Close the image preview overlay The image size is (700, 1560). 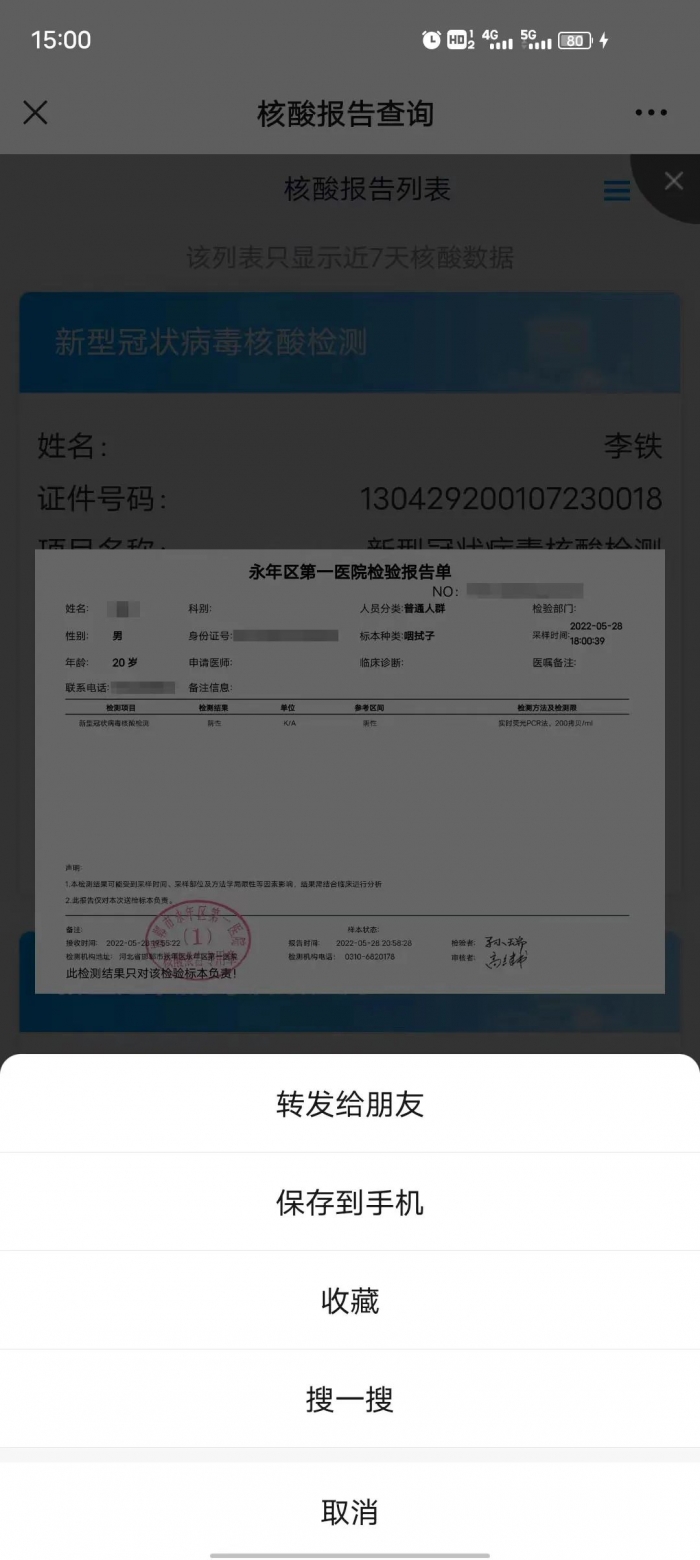[x=674, y=181]
